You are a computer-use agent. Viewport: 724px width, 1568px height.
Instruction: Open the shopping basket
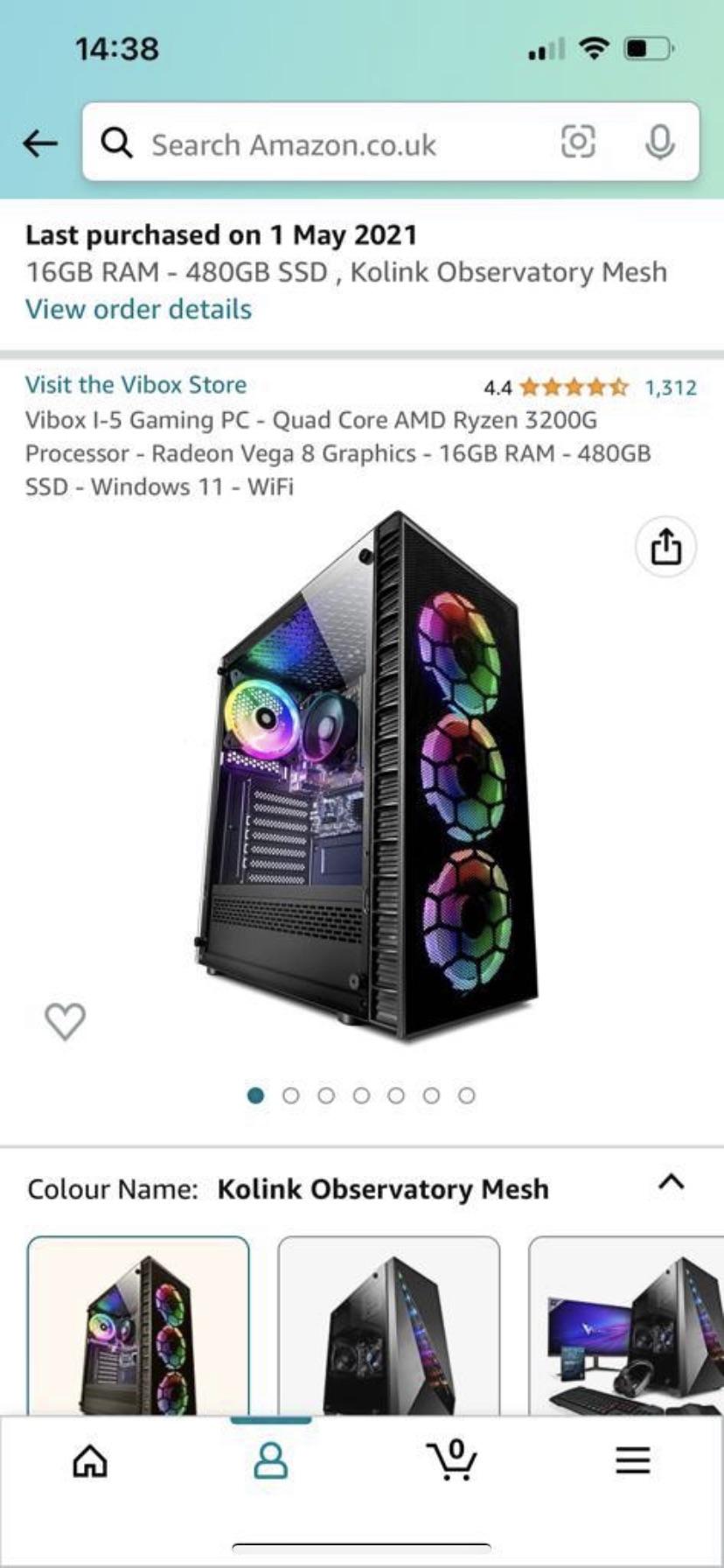coord(452,1459)
